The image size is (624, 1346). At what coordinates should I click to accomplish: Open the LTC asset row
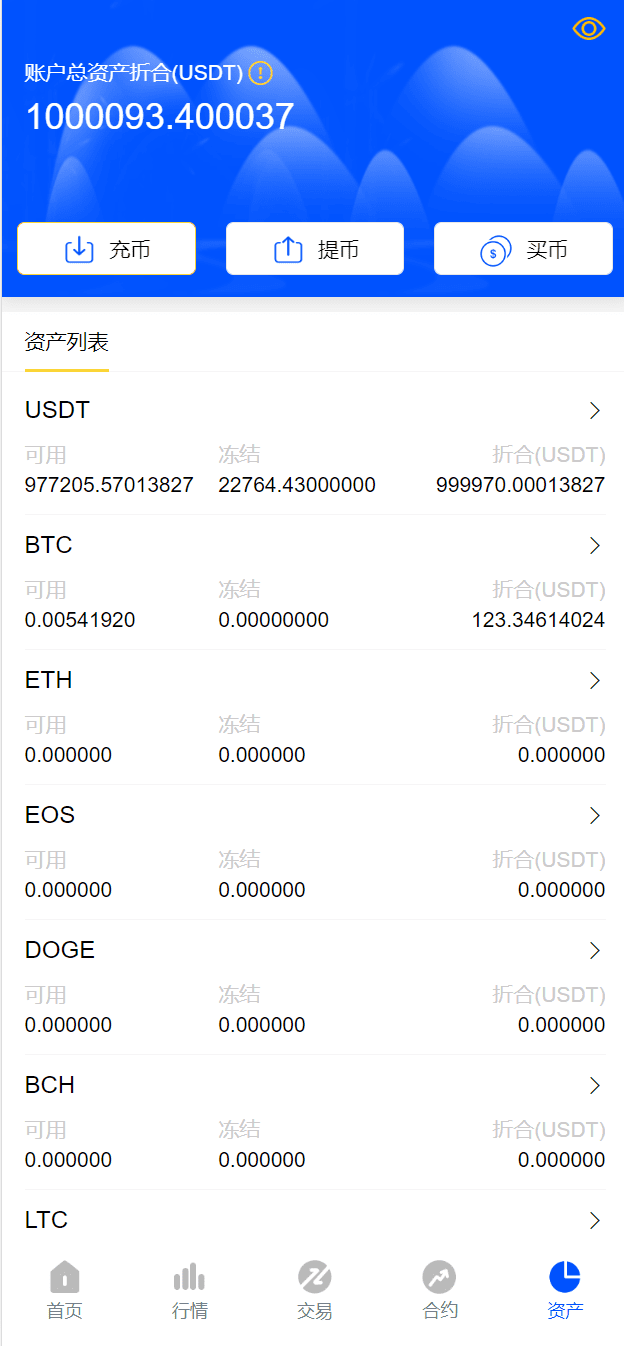314,1220
